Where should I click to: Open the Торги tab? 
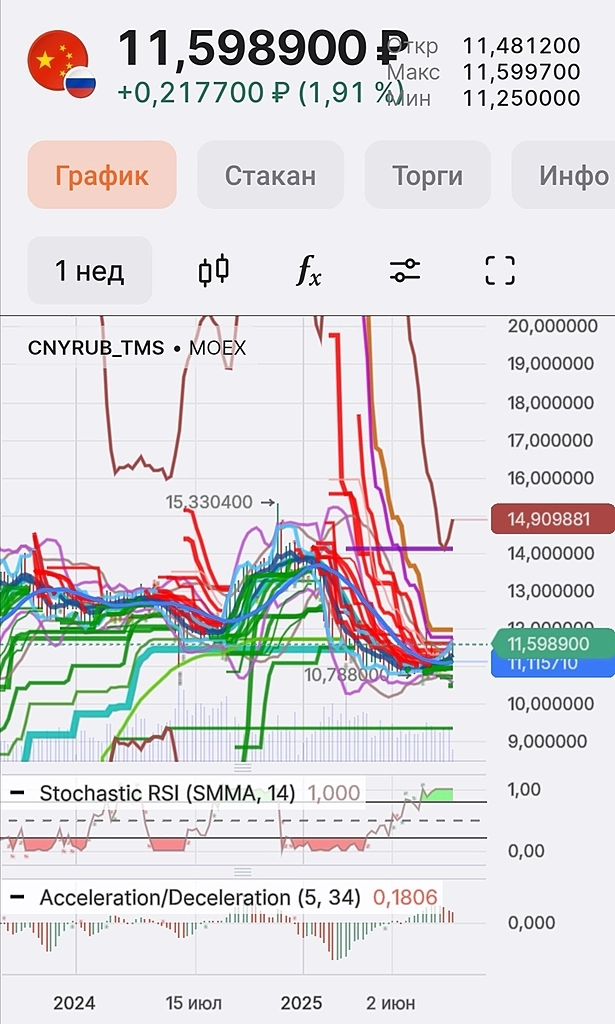(427, 175)
